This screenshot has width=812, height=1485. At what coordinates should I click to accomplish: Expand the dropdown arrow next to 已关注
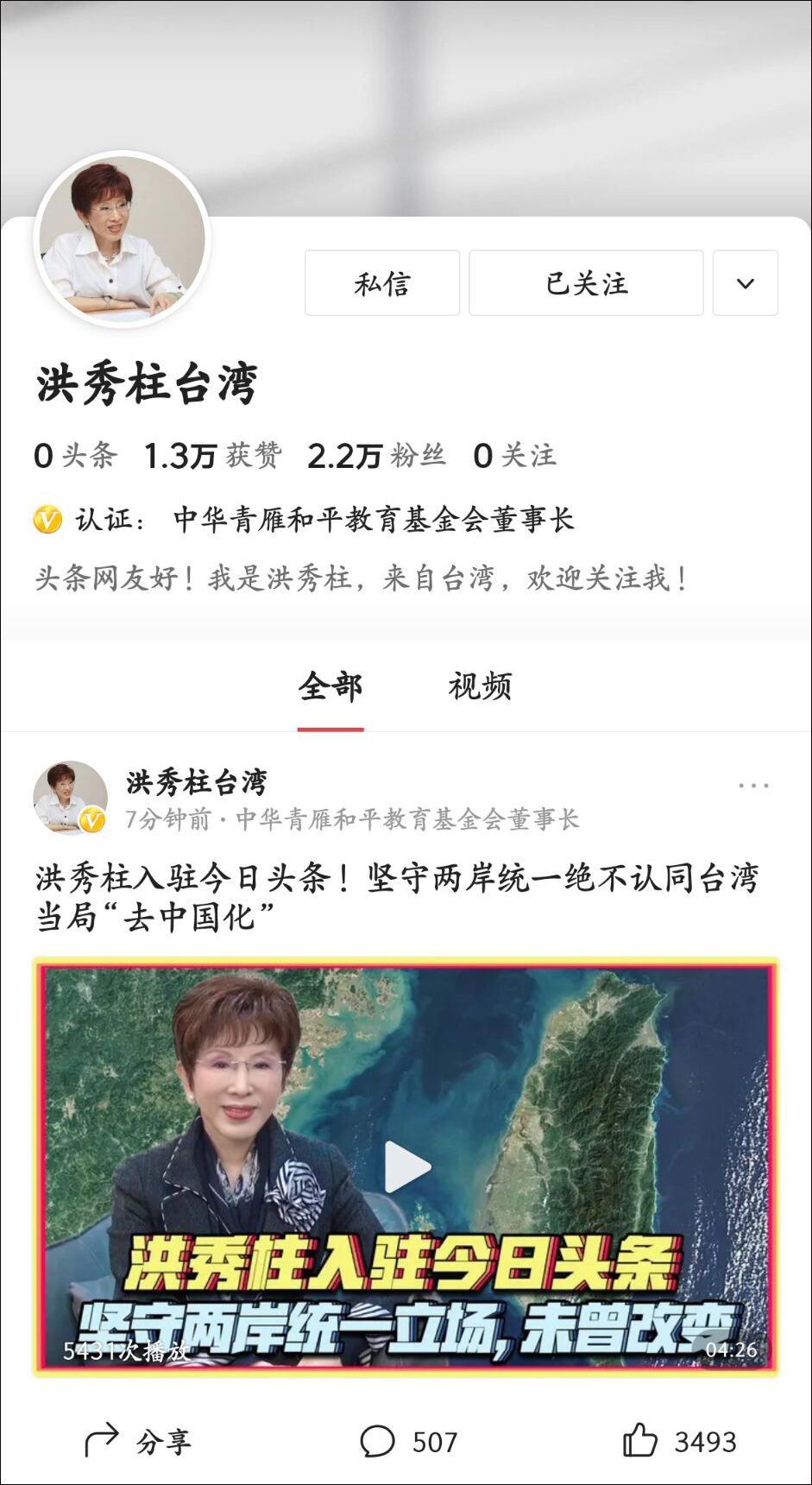tap(745, 283)
